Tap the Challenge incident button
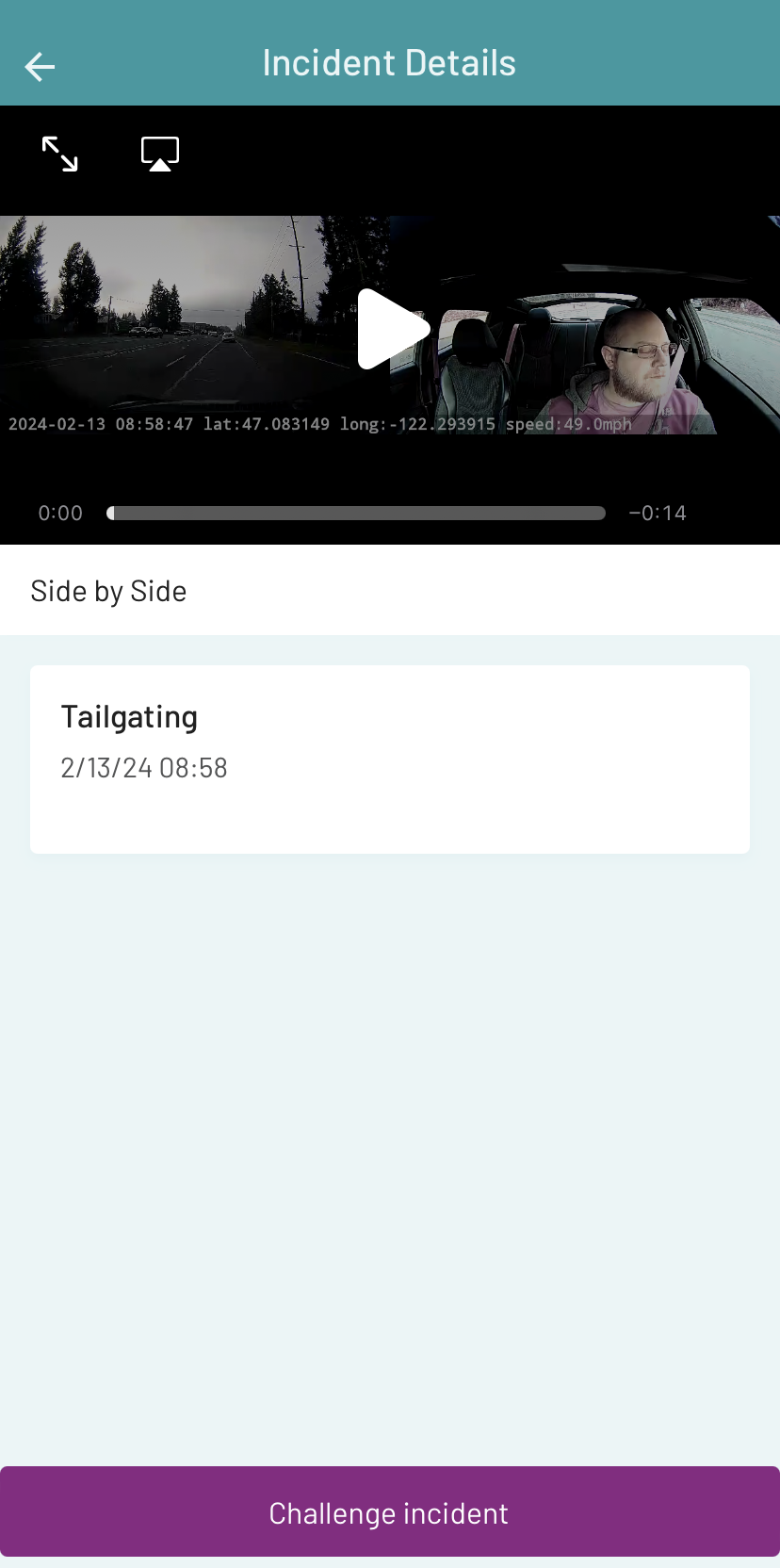This screenshot has height=1568, width=780. [x=389, y=1513]
